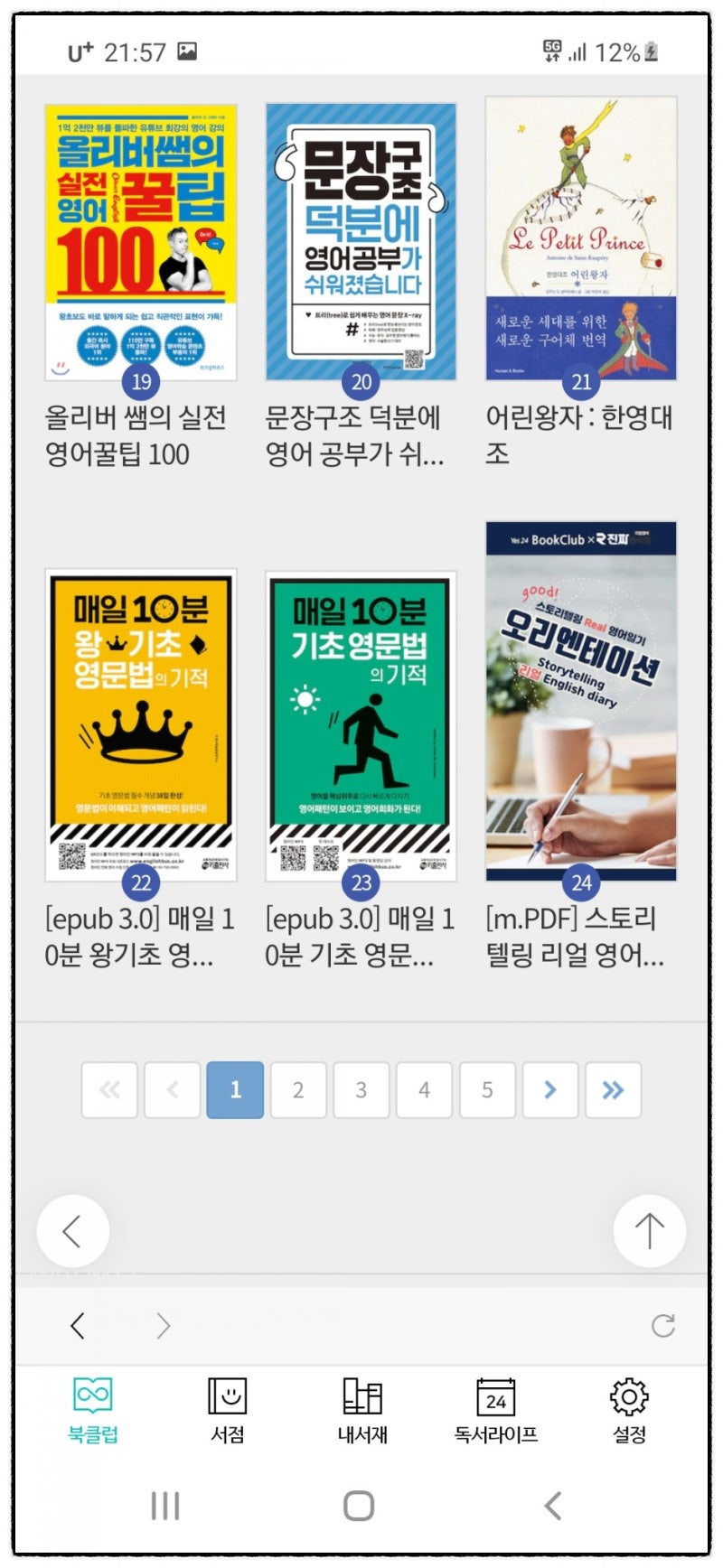
Task: Open the 올리버 쌤의 실전 영어꿀팁 100 book
Action: pos(140,244)
